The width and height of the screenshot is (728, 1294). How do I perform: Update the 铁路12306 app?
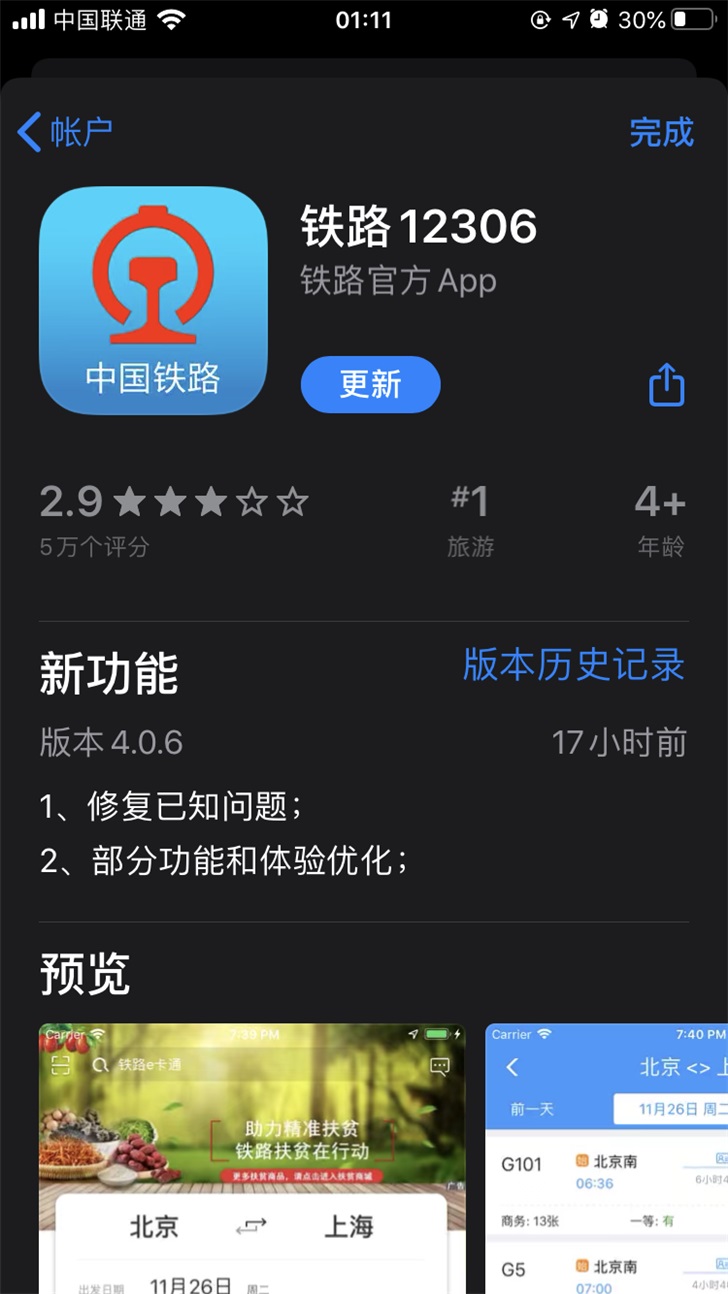coord(370,385)
